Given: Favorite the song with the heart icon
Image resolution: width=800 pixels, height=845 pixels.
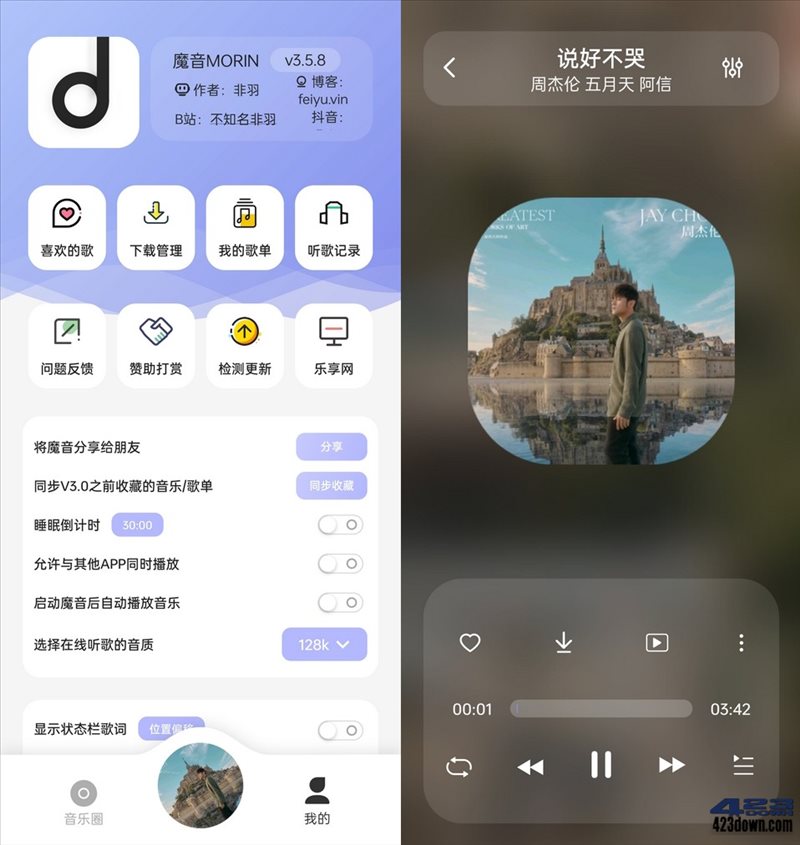Looking at the screenshot, I should pos(469,643).
